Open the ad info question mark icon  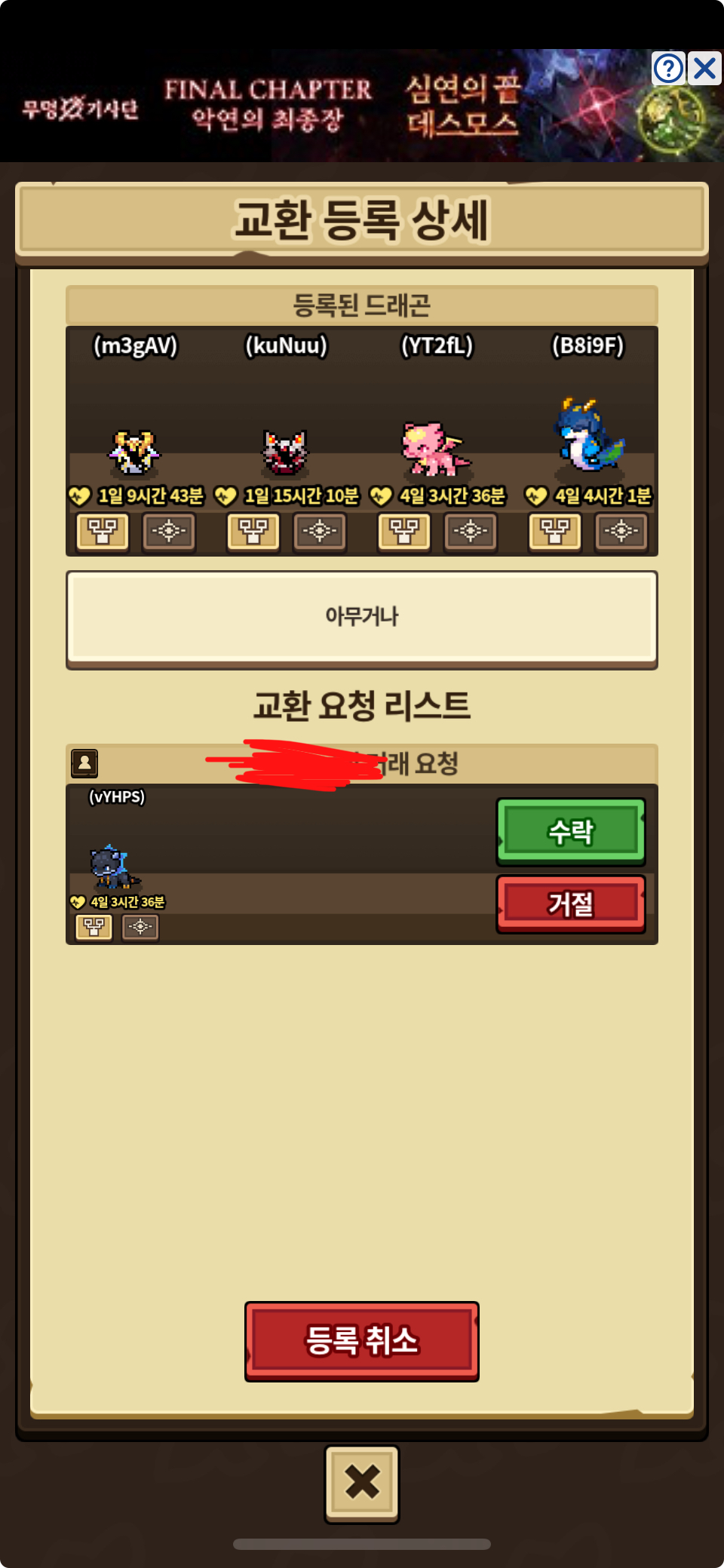[x=668, y=69]
